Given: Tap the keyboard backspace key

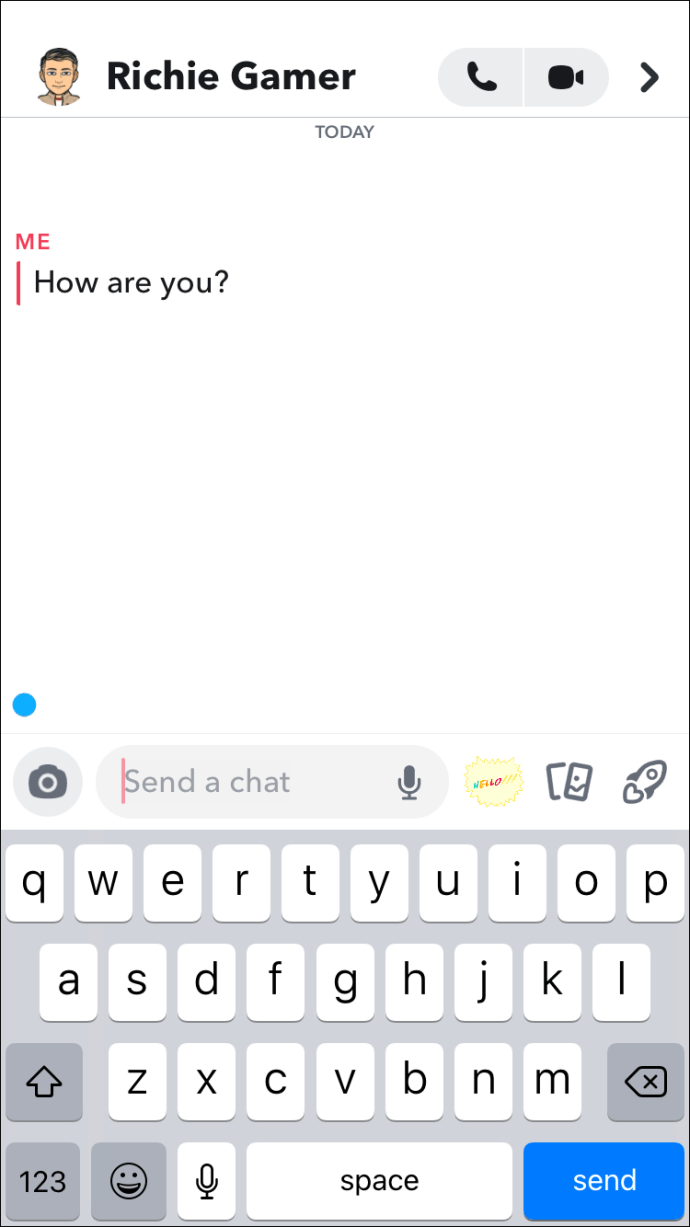Looking at the screenshot, I should (645, 1082).
